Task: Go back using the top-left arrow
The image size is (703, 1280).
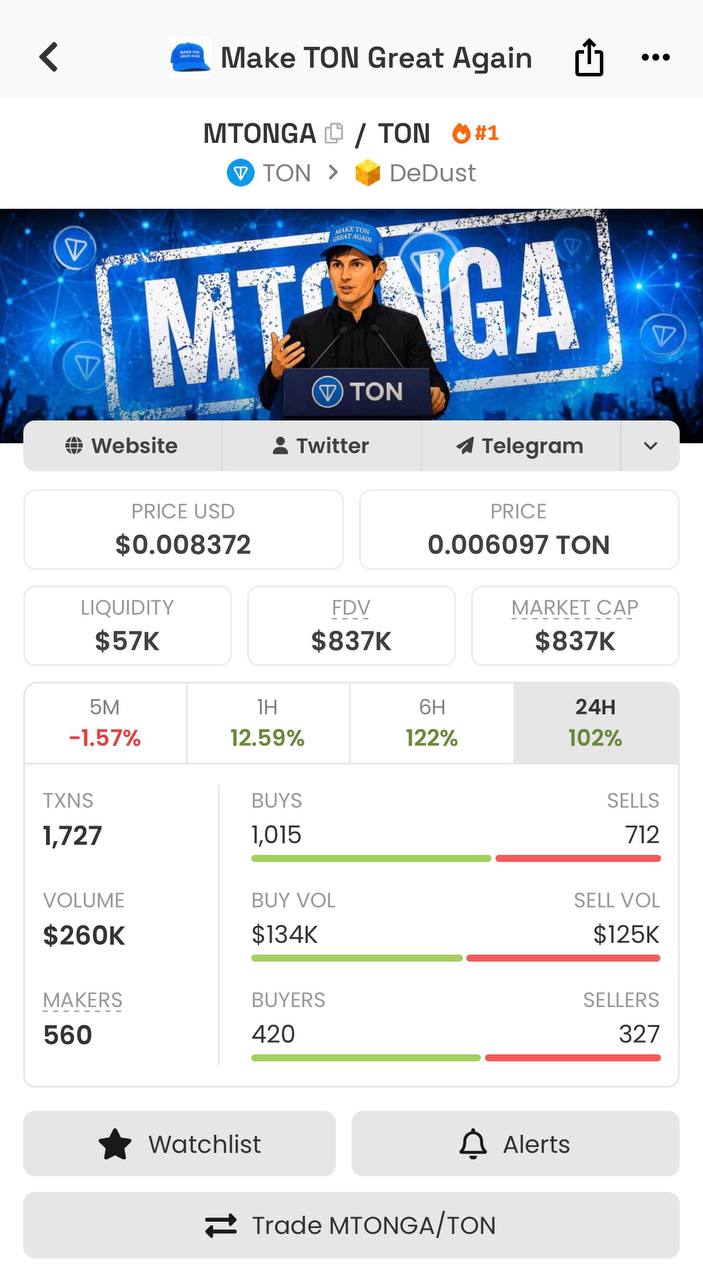Action: click(x=48, y=57)
